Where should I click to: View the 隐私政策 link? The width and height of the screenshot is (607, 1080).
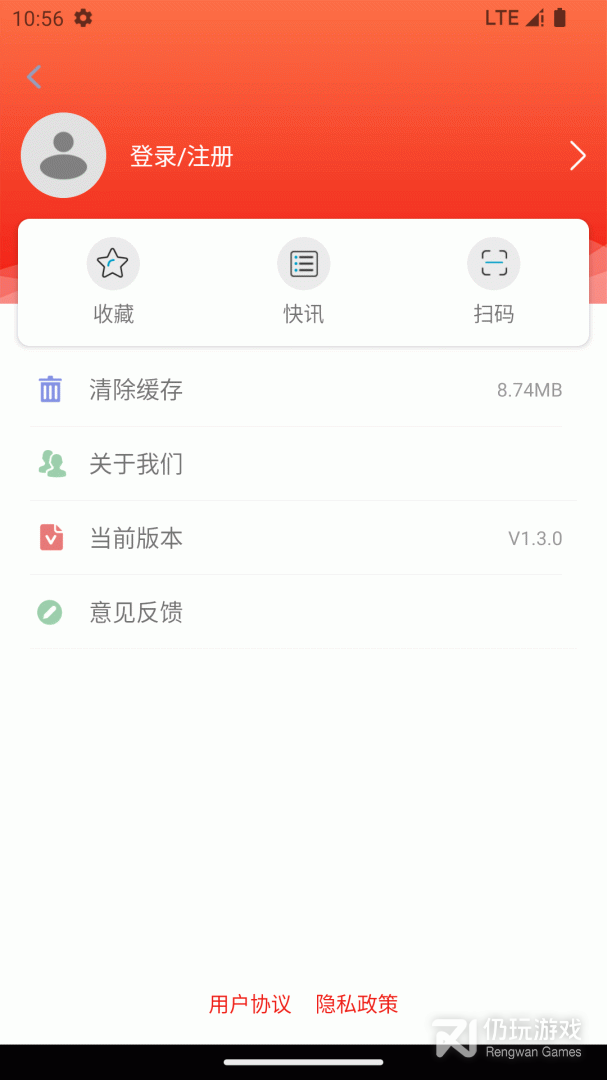pos(357,1004)
